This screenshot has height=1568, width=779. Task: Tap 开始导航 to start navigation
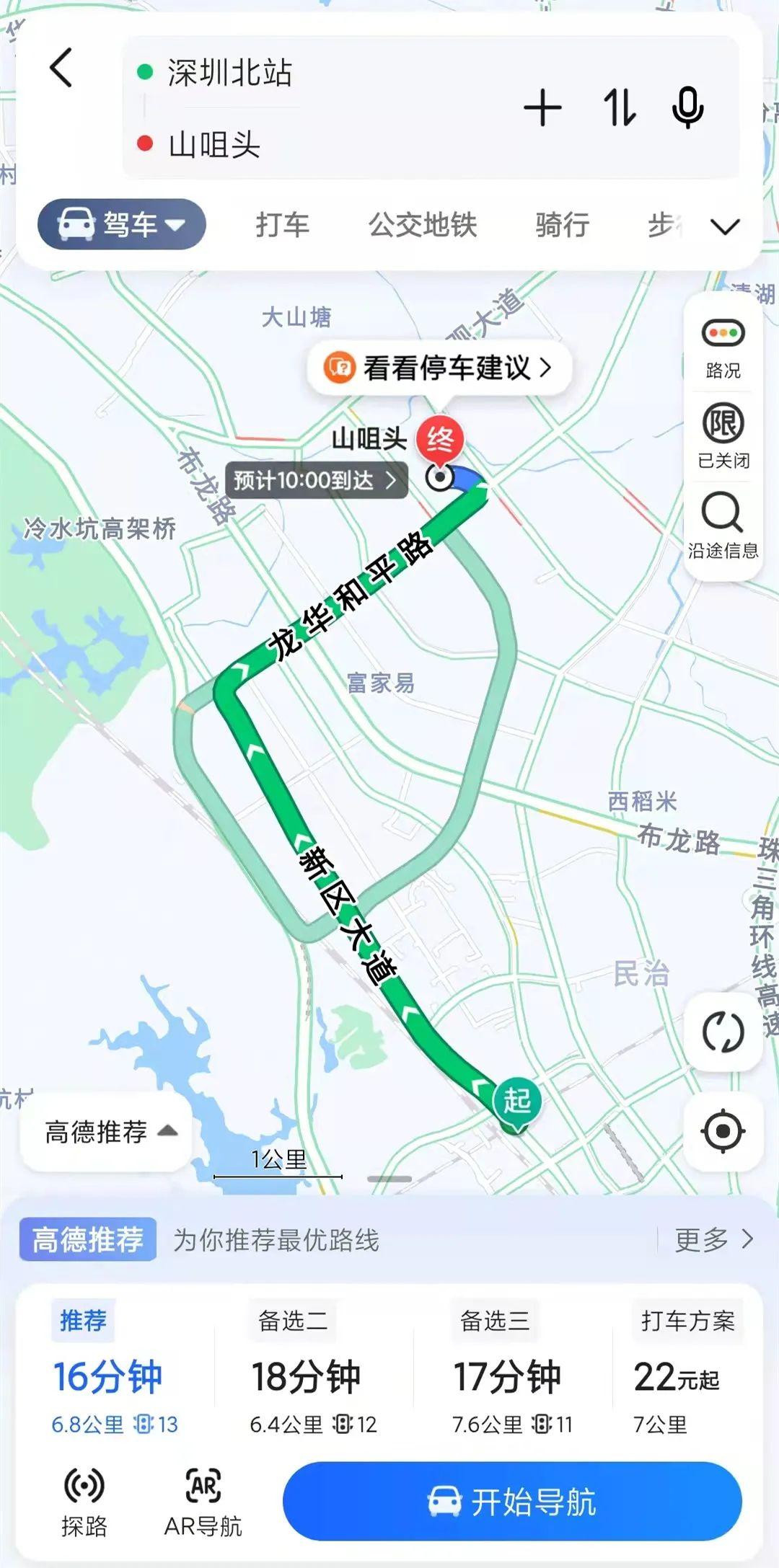[x=512, y=1502]
